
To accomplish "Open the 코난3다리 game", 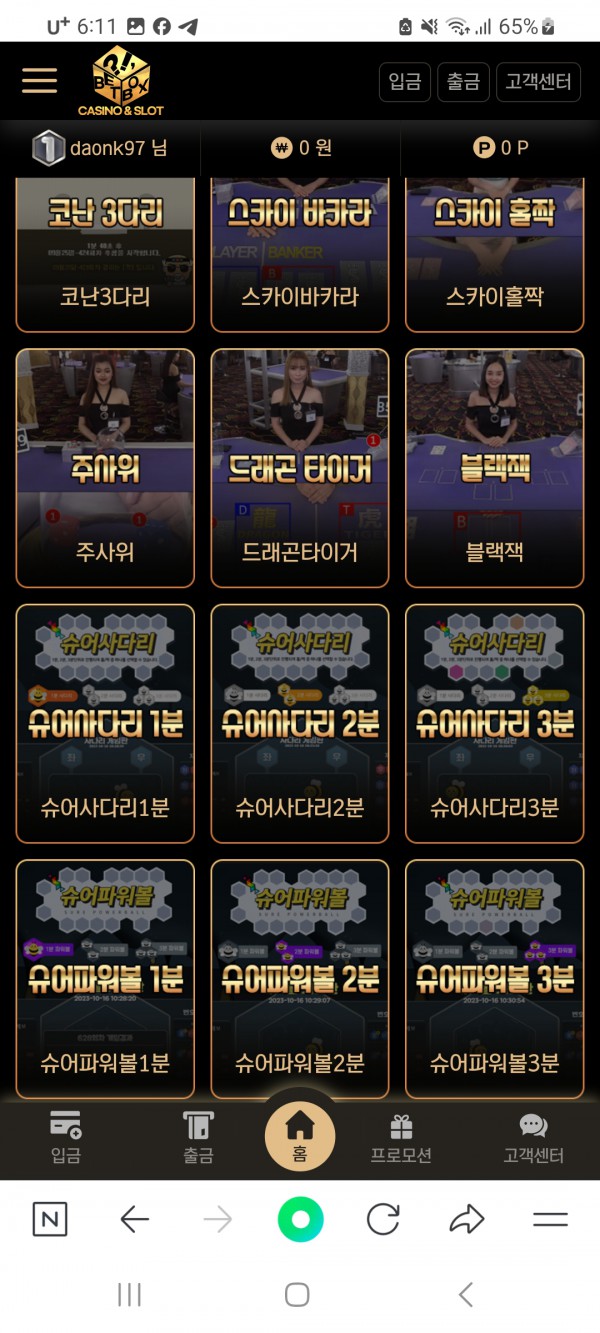I will tap(105, 255).
